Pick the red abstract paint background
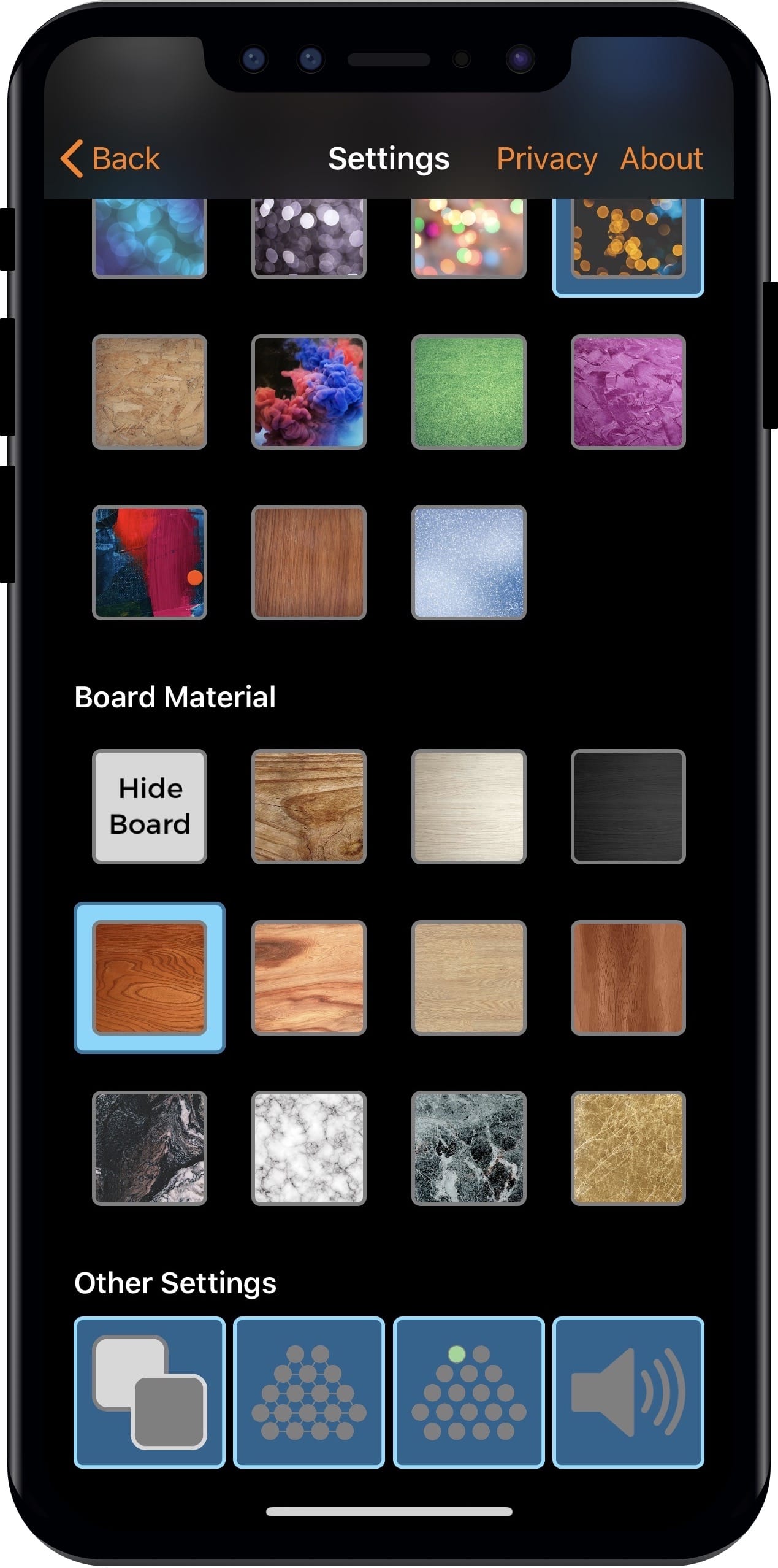The height and width of the screenshot is (1568, 778). [x=150, y=562]
